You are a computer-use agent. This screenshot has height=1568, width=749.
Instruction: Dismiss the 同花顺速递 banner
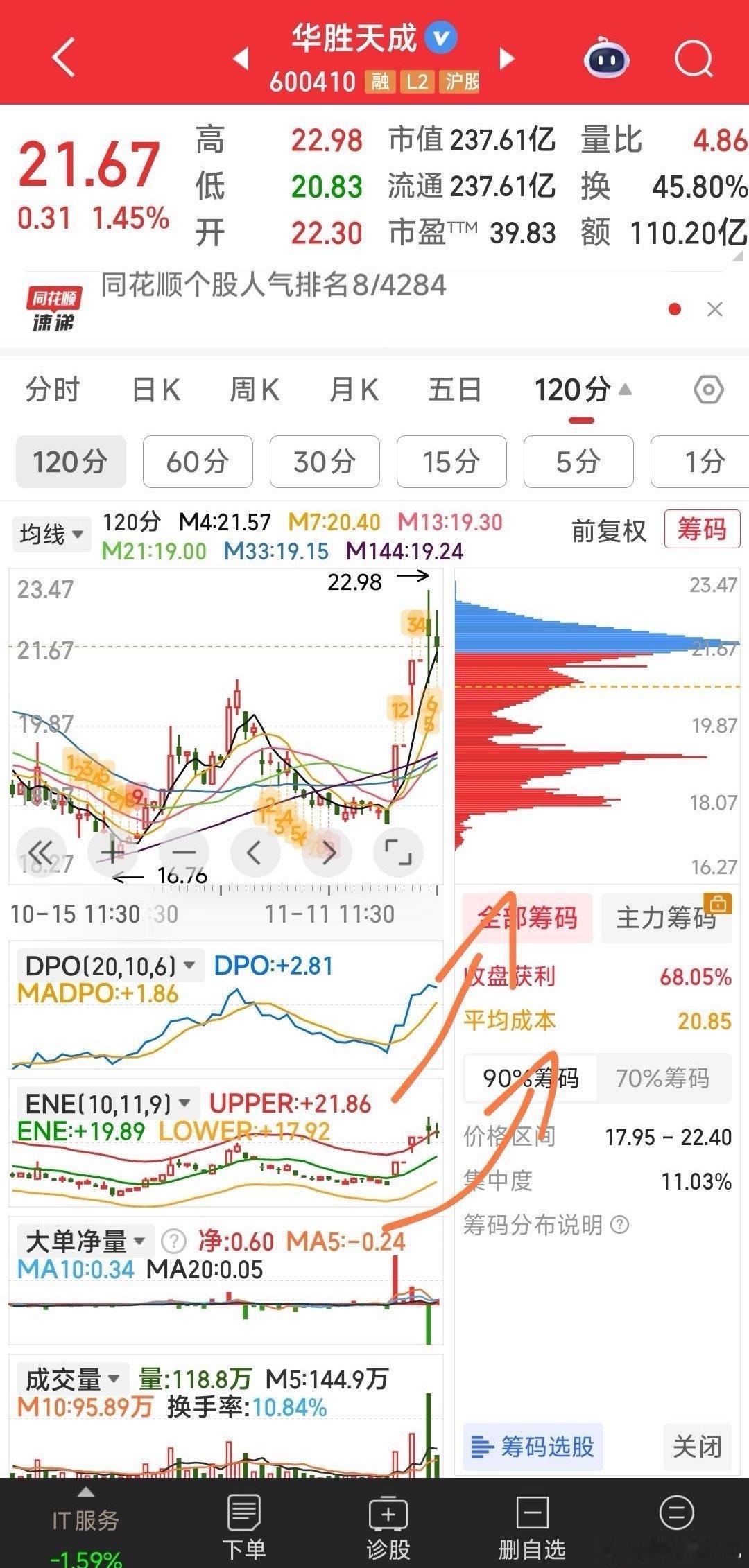[x=715, y=309]
